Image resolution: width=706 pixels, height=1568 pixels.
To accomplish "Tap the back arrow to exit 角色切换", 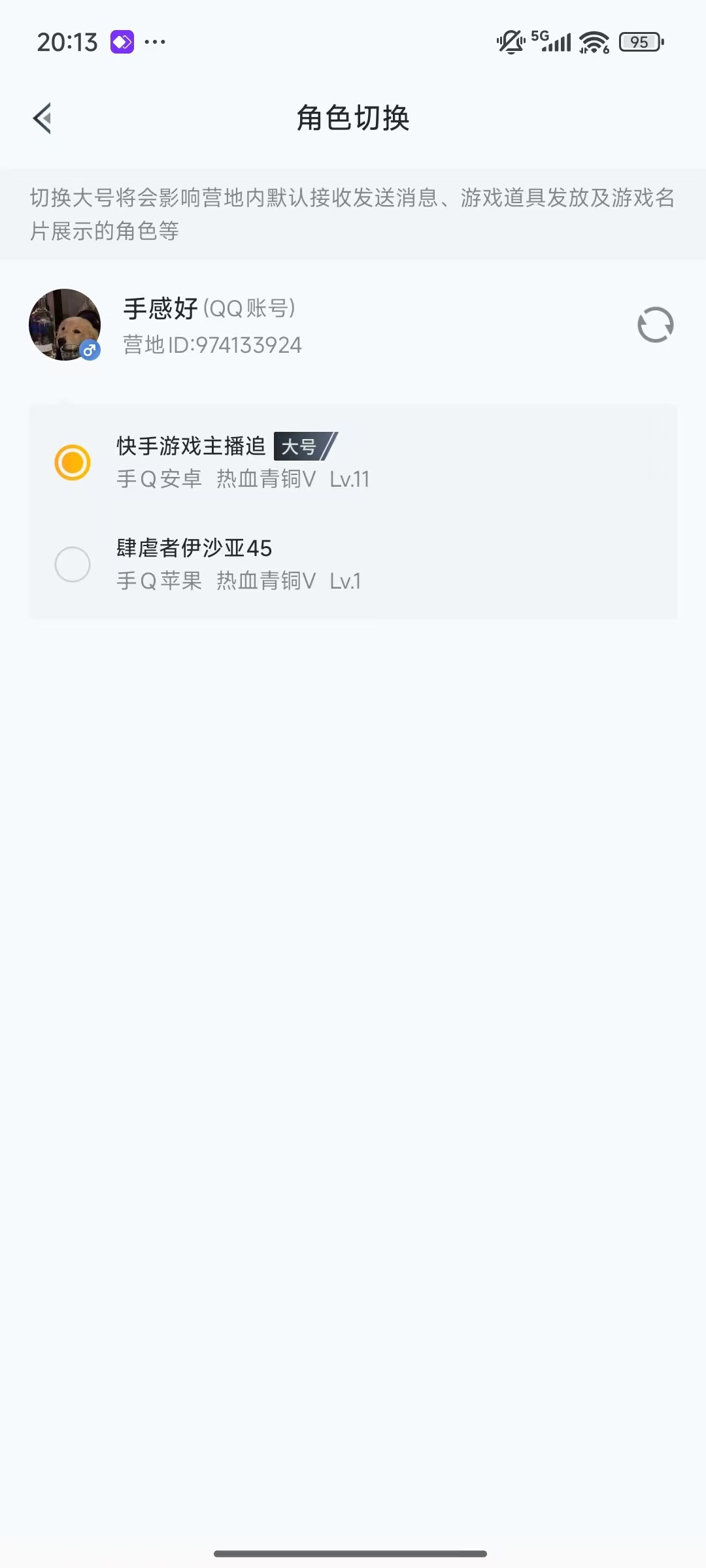I will click(x=43, y=119).
